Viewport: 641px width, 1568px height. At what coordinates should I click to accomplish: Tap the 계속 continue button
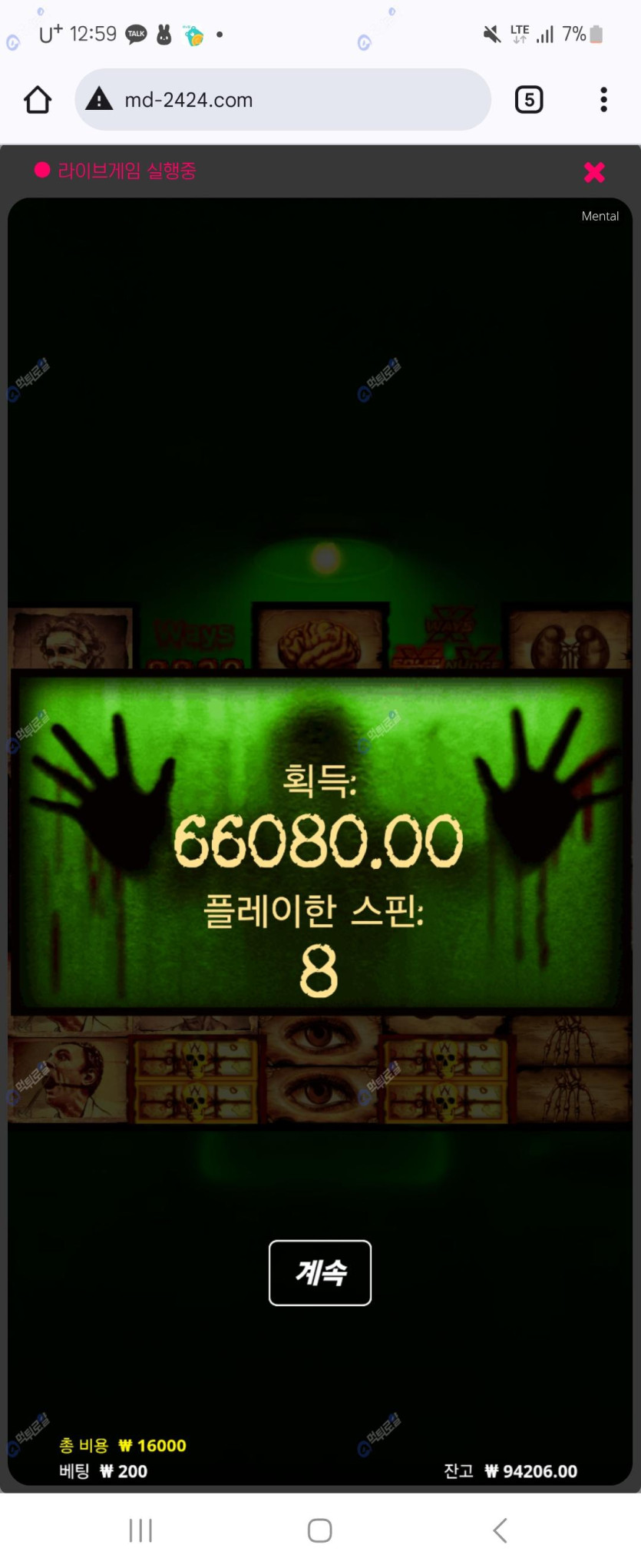click(320, 1272)
